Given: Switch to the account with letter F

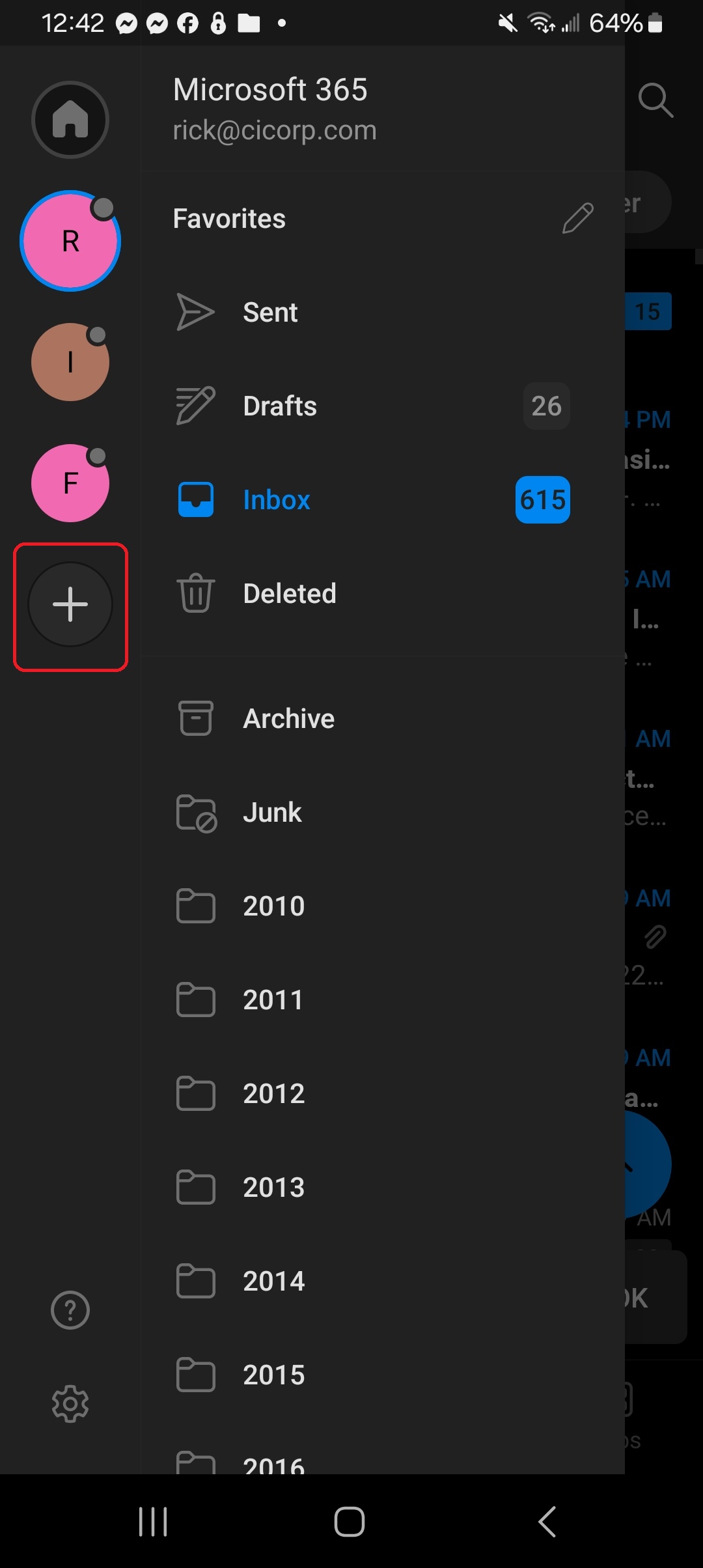Looking at the screenshot, I should click(x=70, y=483).
